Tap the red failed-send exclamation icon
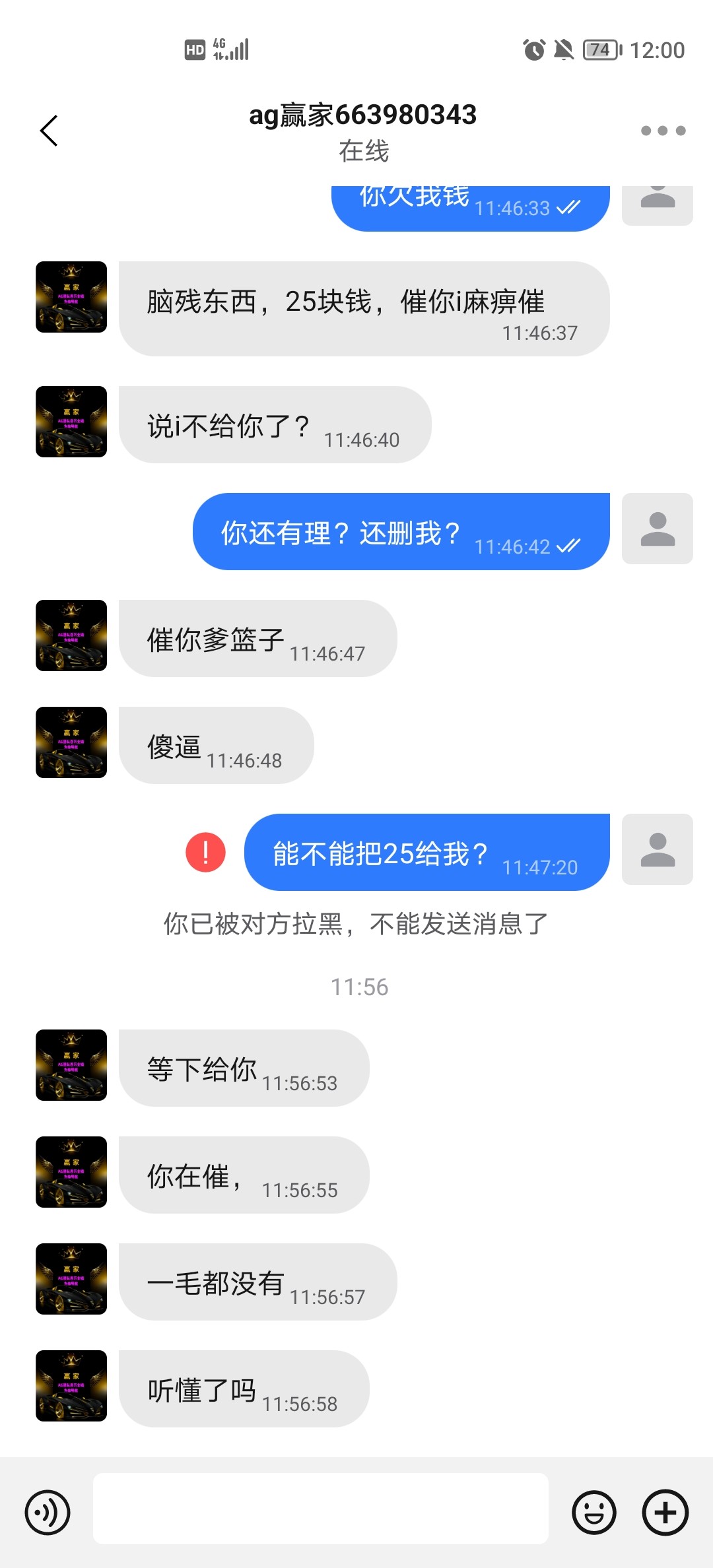Viewport: 713px width, 1568px height. coord(205,853)
